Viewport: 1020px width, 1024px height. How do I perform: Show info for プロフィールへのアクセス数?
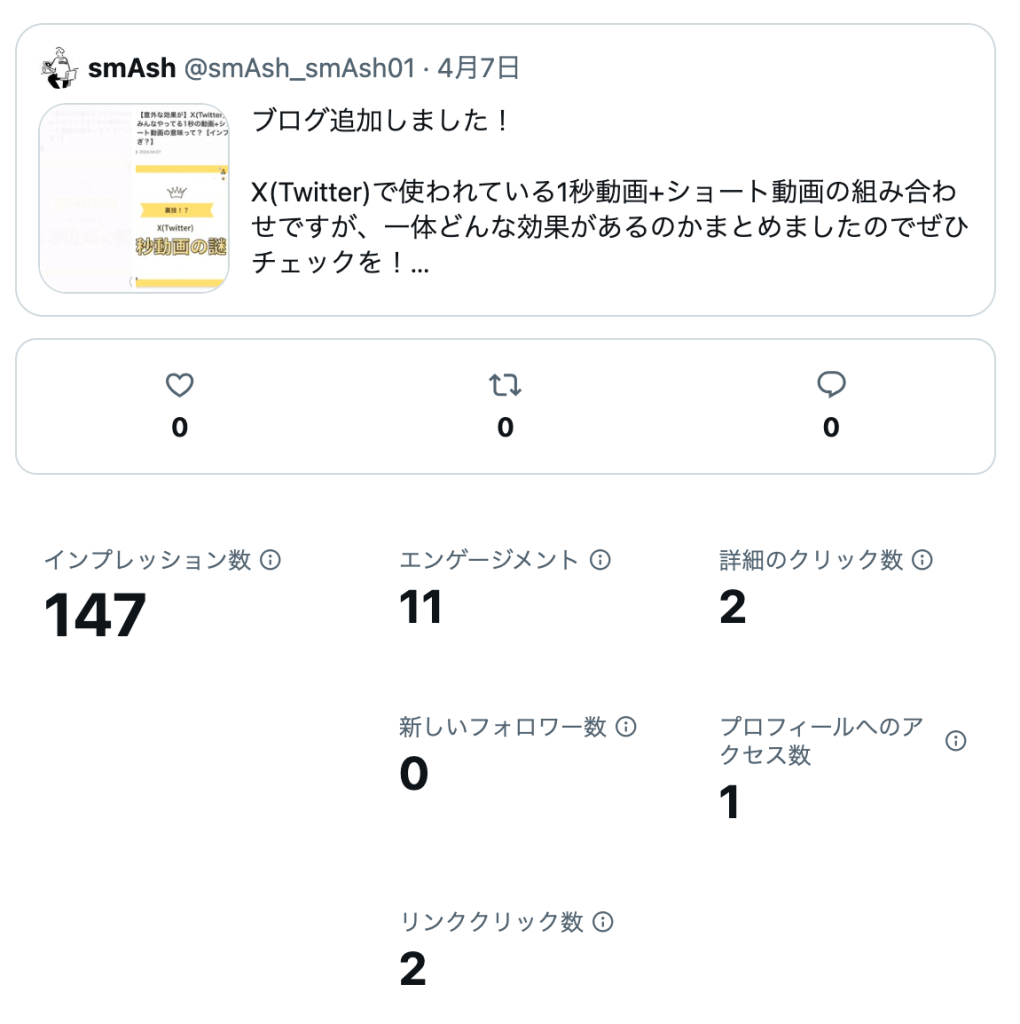(956, 741)
